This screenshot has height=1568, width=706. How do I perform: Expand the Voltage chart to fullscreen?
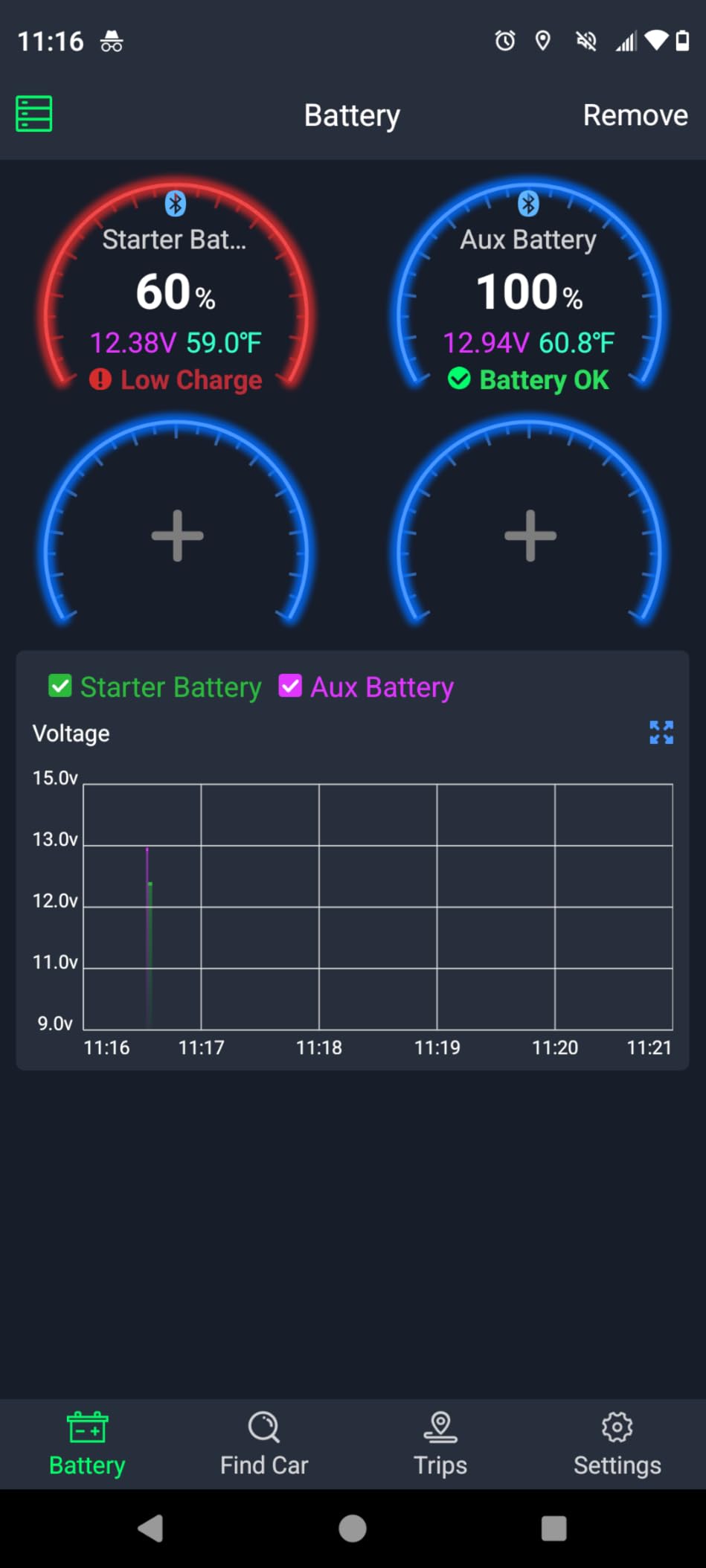[x=661, y=733]
